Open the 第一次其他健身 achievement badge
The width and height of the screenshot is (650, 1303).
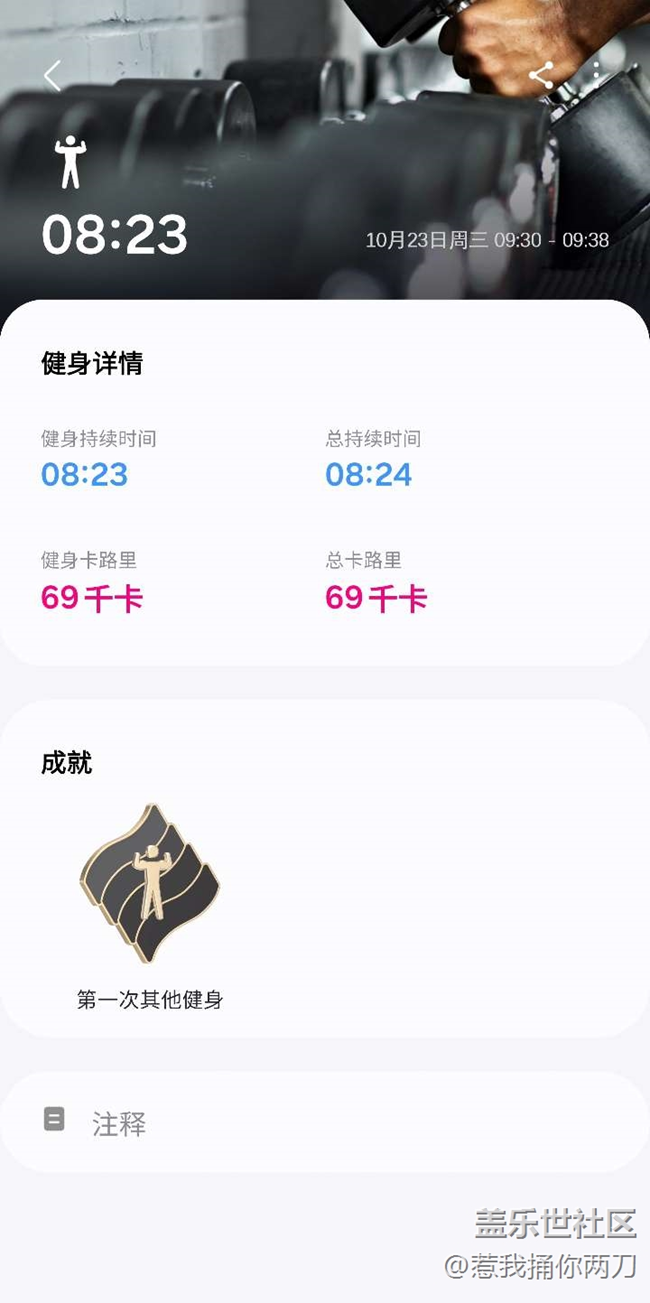150,884
